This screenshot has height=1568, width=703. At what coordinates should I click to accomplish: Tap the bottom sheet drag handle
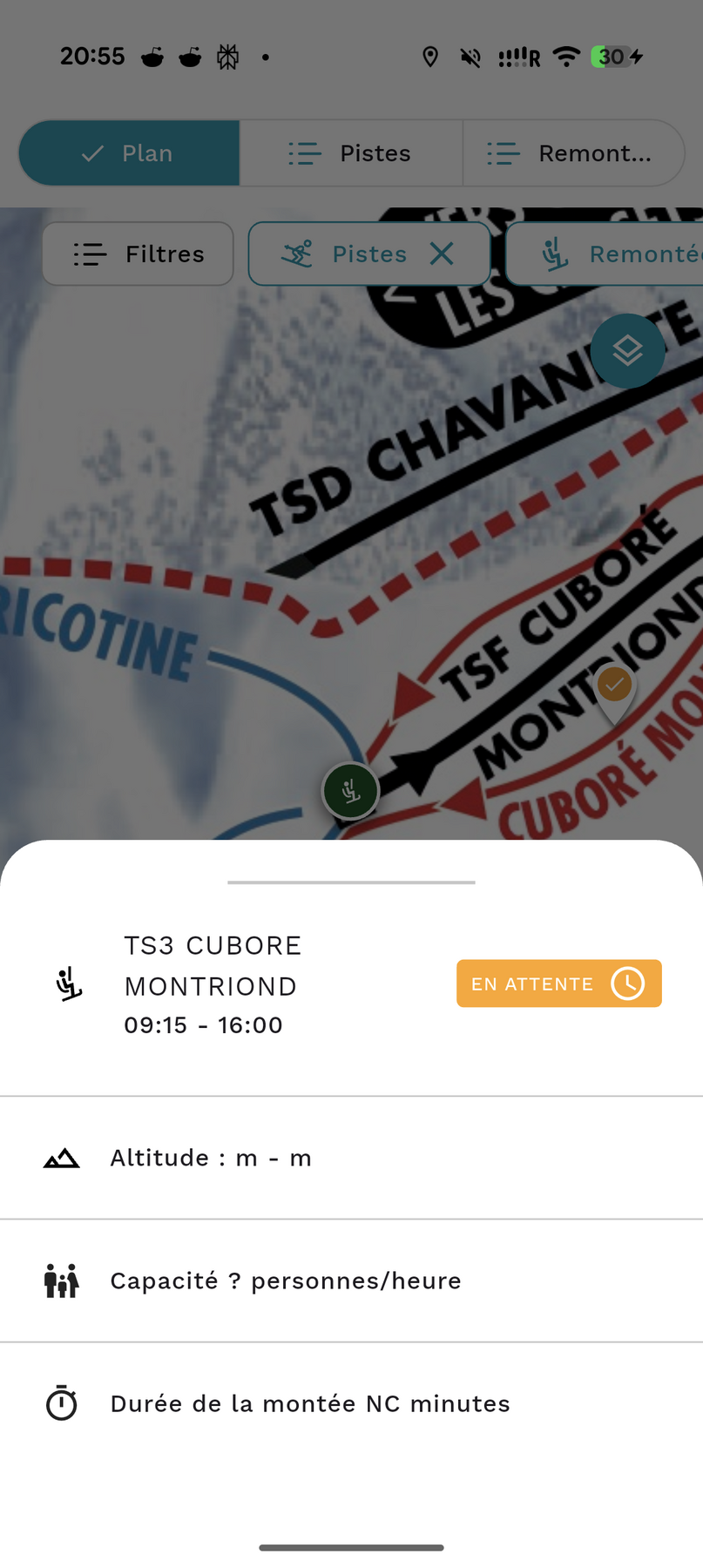(351, 882)
